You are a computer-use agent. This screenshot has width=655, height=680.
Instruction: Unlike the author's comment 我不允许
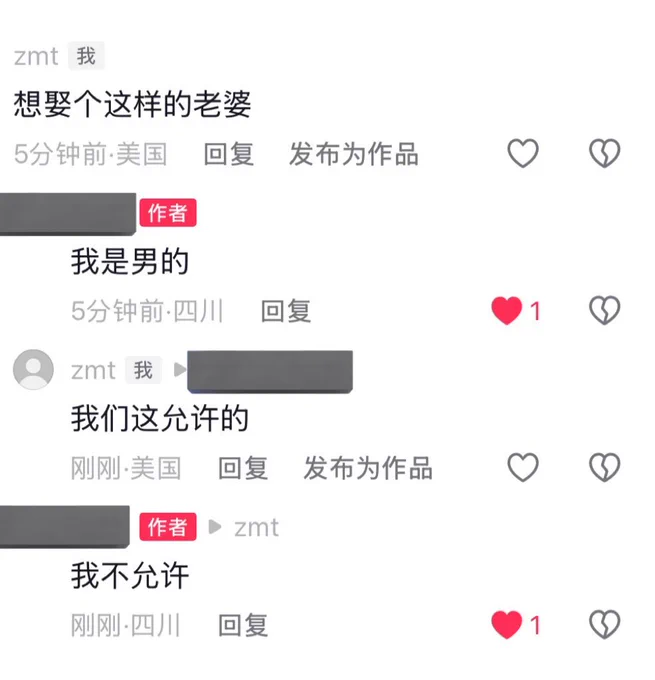(x=507, y=626)
